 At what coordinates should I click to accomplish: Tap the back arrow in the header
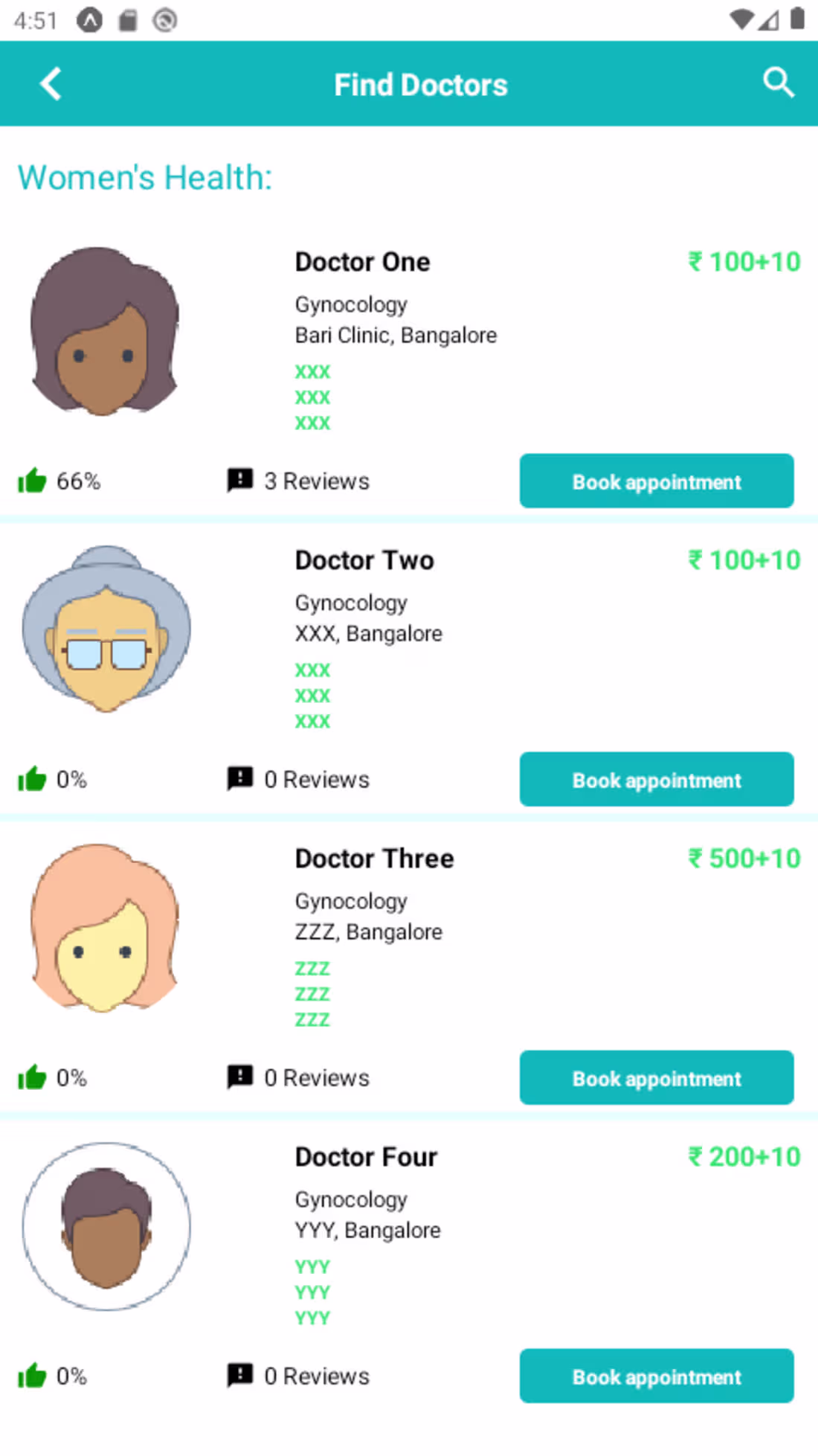tap(50, 83)
